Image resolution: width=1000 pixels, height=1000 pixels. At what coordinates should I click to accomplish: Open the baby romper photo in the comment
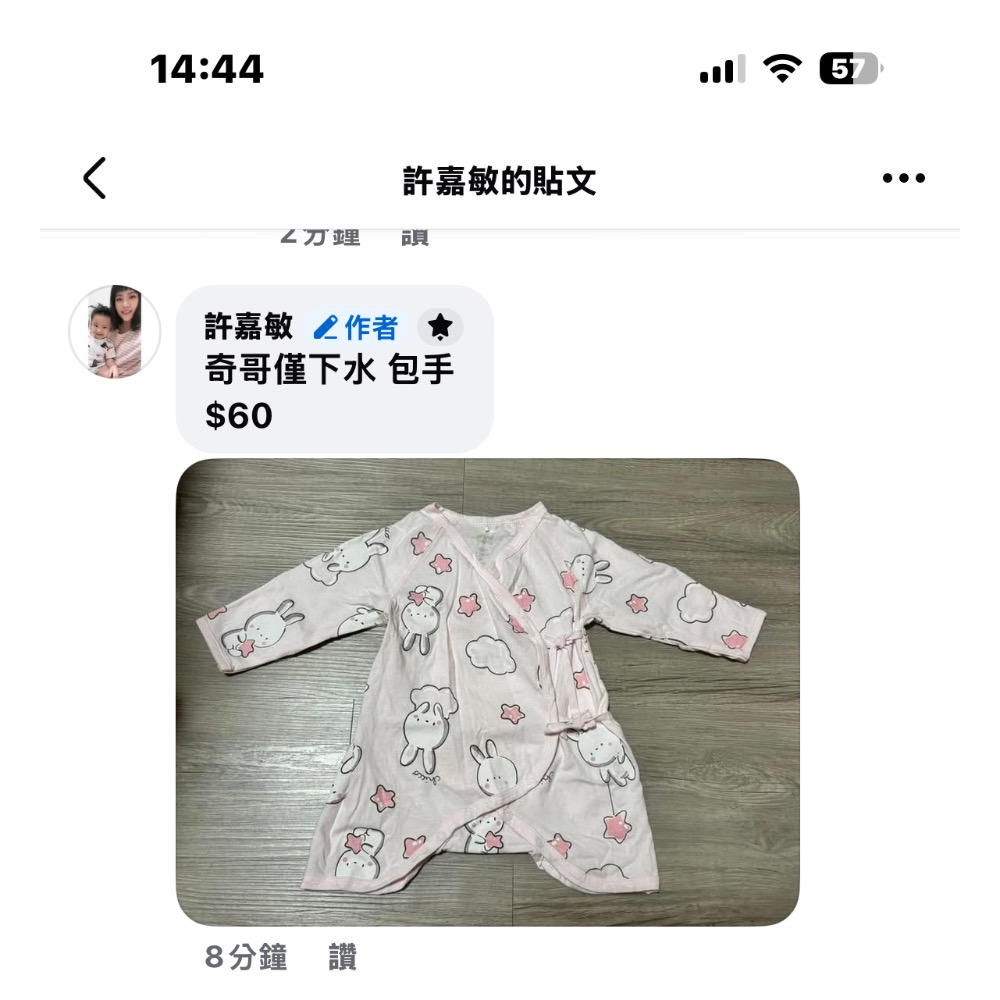[x=488, y=692]
